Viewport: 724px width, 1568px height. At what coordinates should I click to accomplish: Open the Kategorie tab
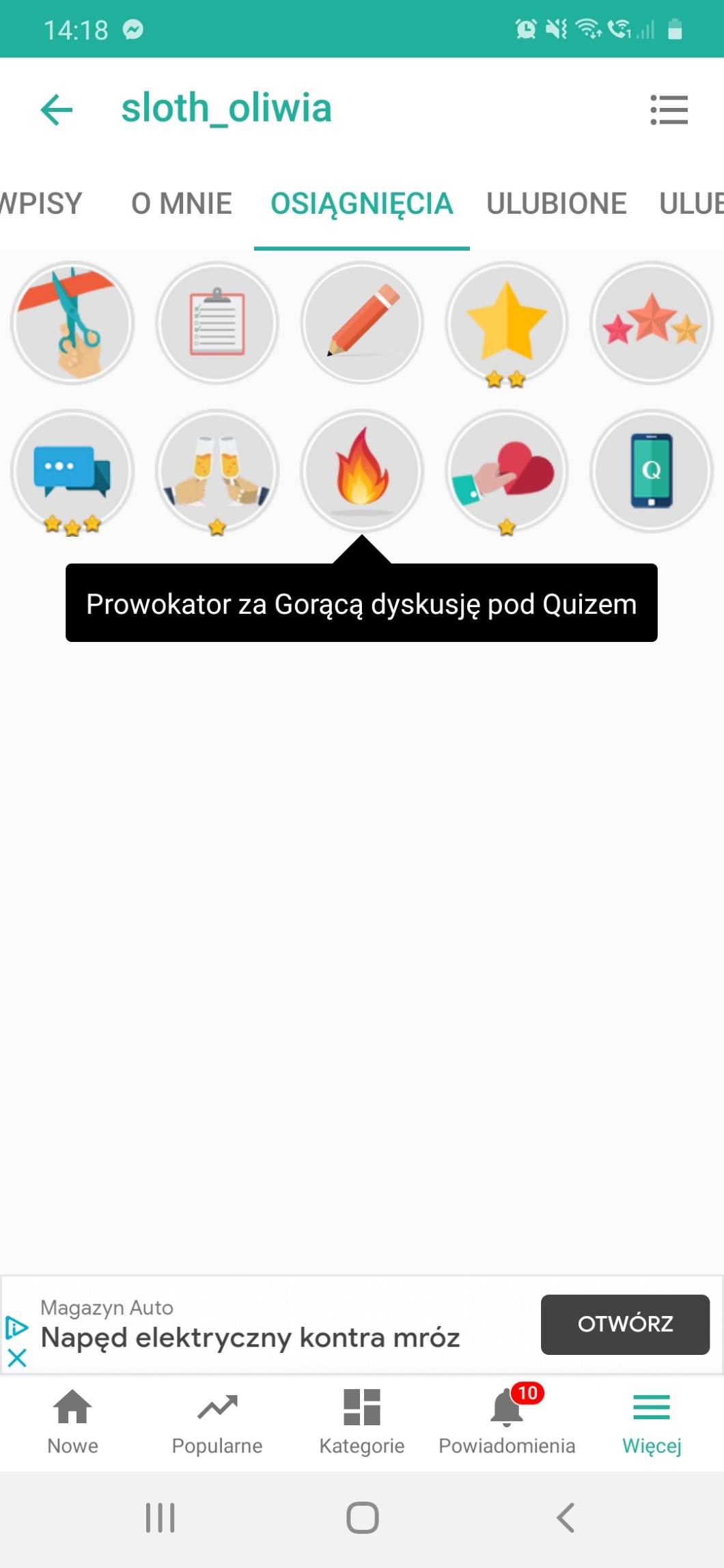pos(362,1422)
